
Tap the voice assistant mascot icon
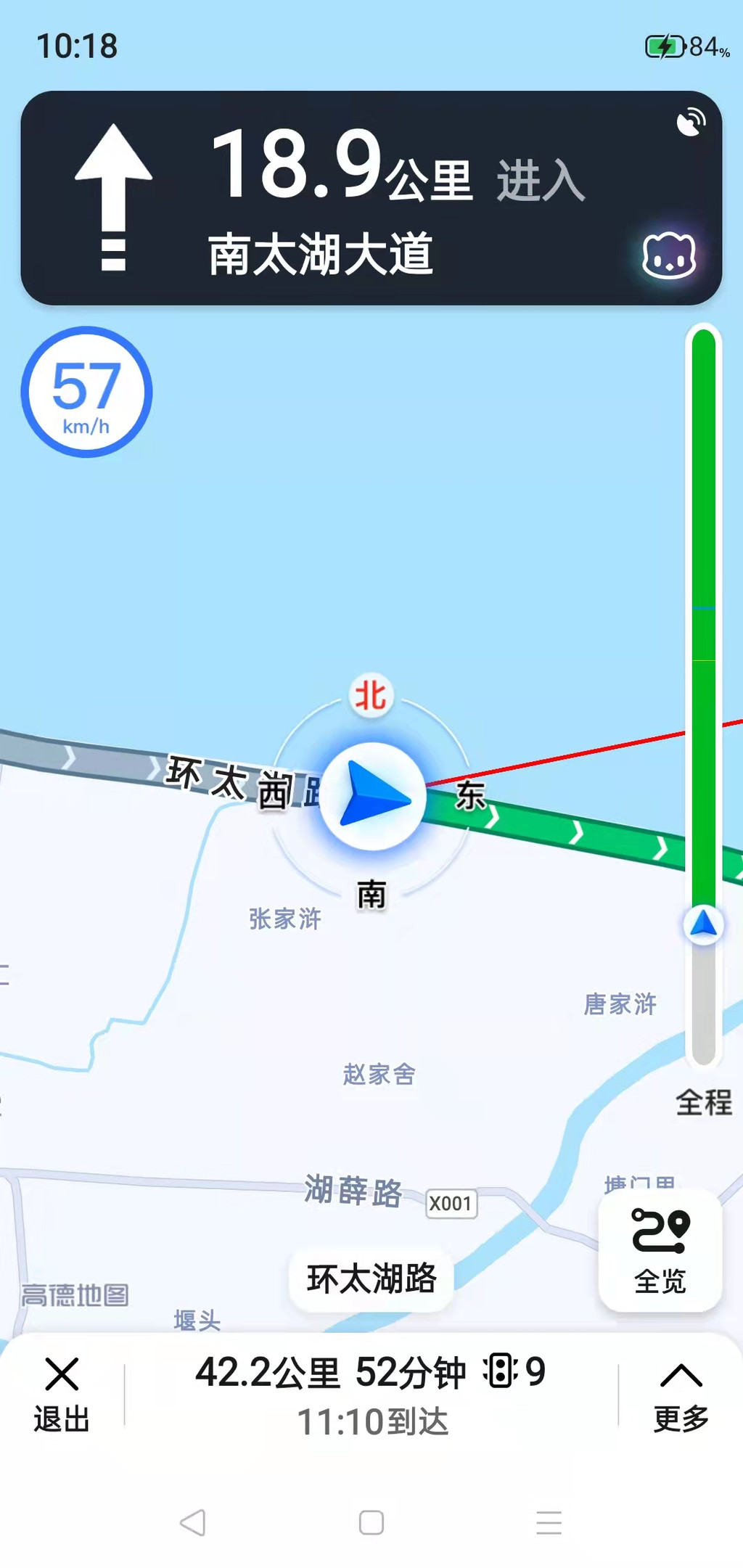point(668,255)
